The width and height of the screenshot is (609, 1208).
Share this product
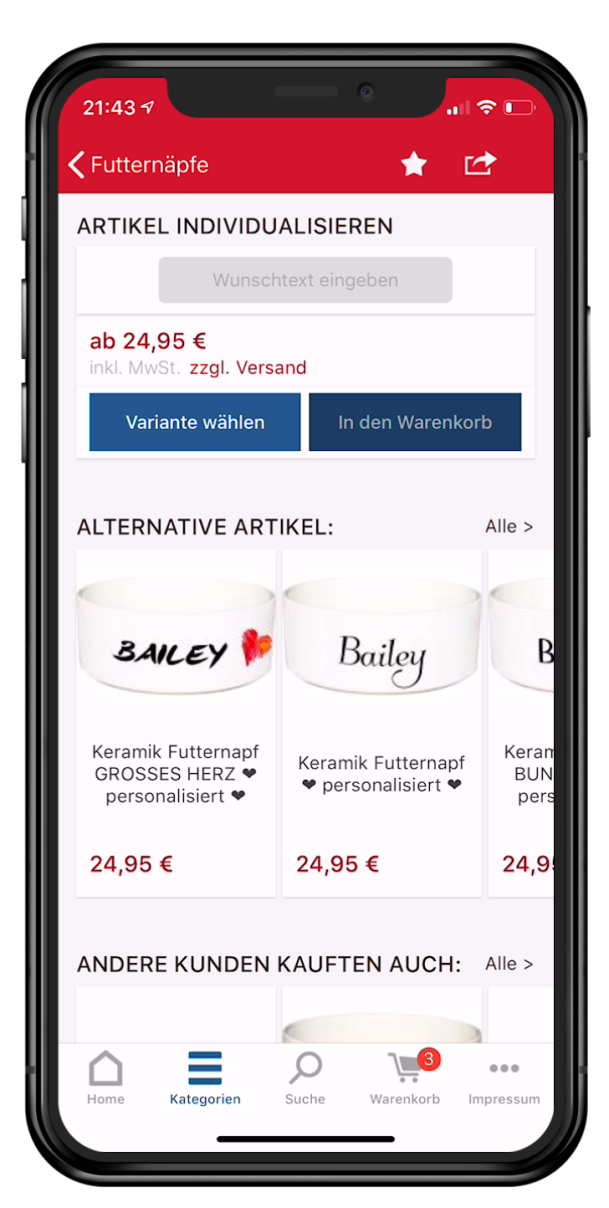(x=480, y=164)
